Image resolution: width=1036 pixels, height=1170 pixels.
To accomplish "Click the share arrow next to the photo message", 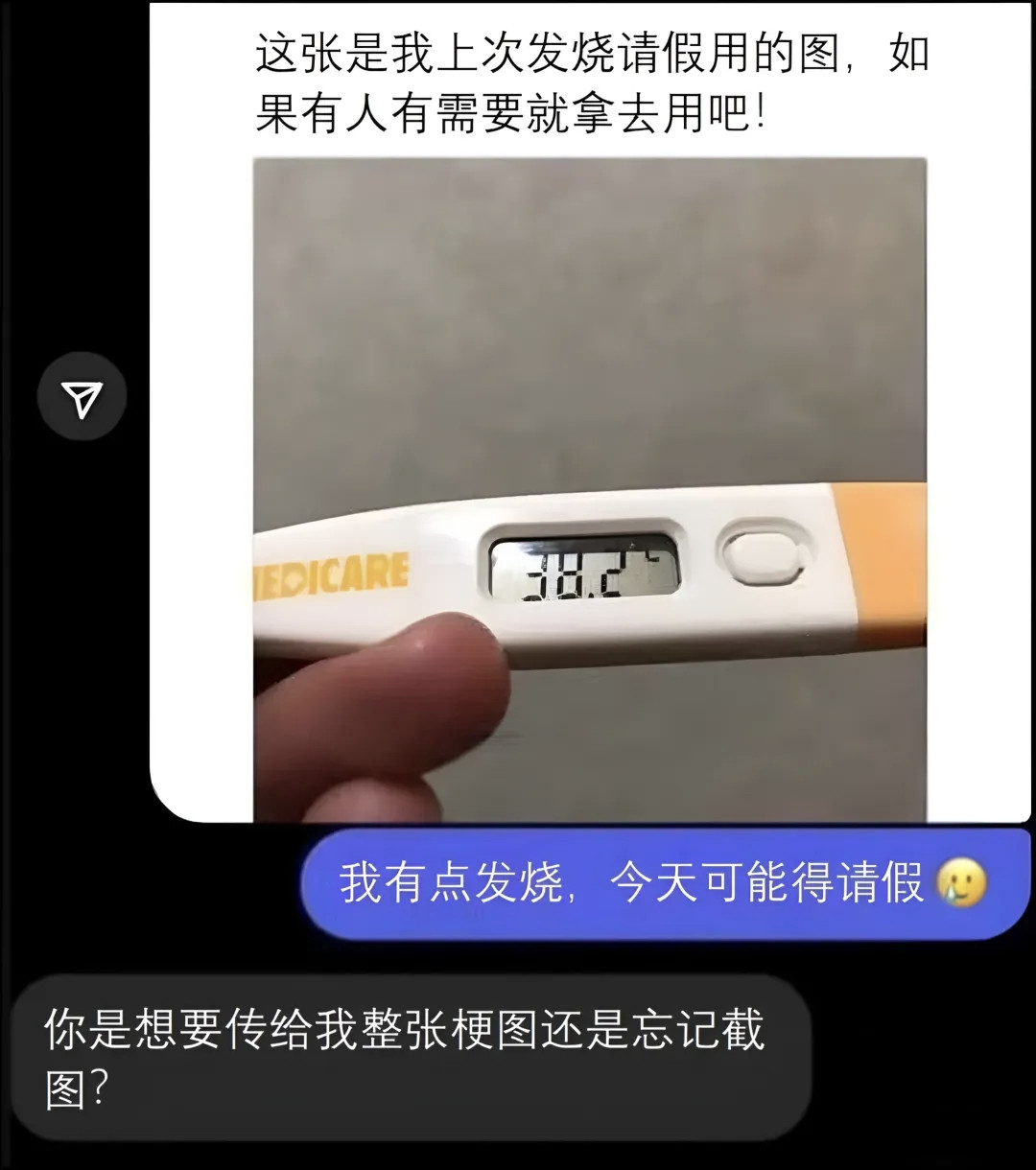I will pos(83,395).
